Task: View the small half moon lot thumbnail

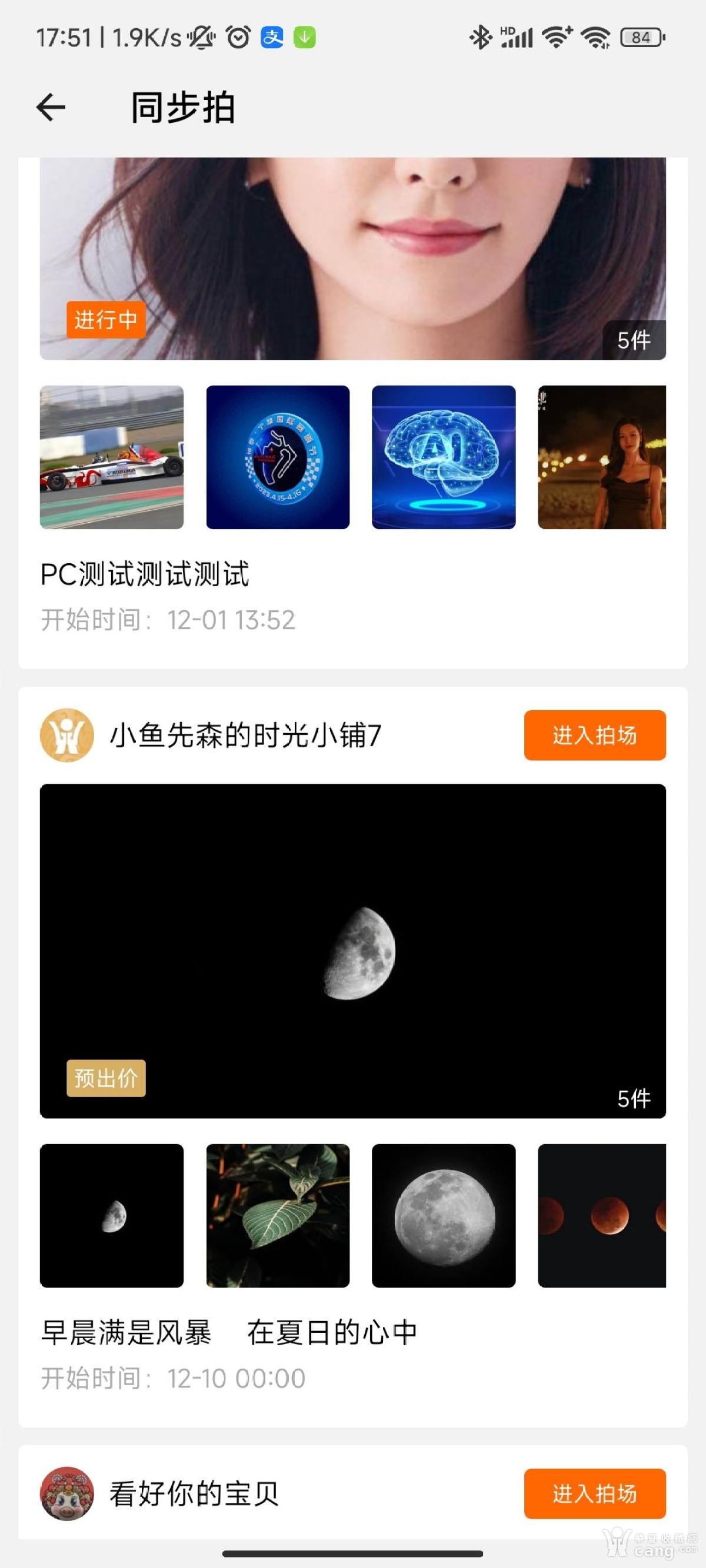Action: [x=112, y=1216]
